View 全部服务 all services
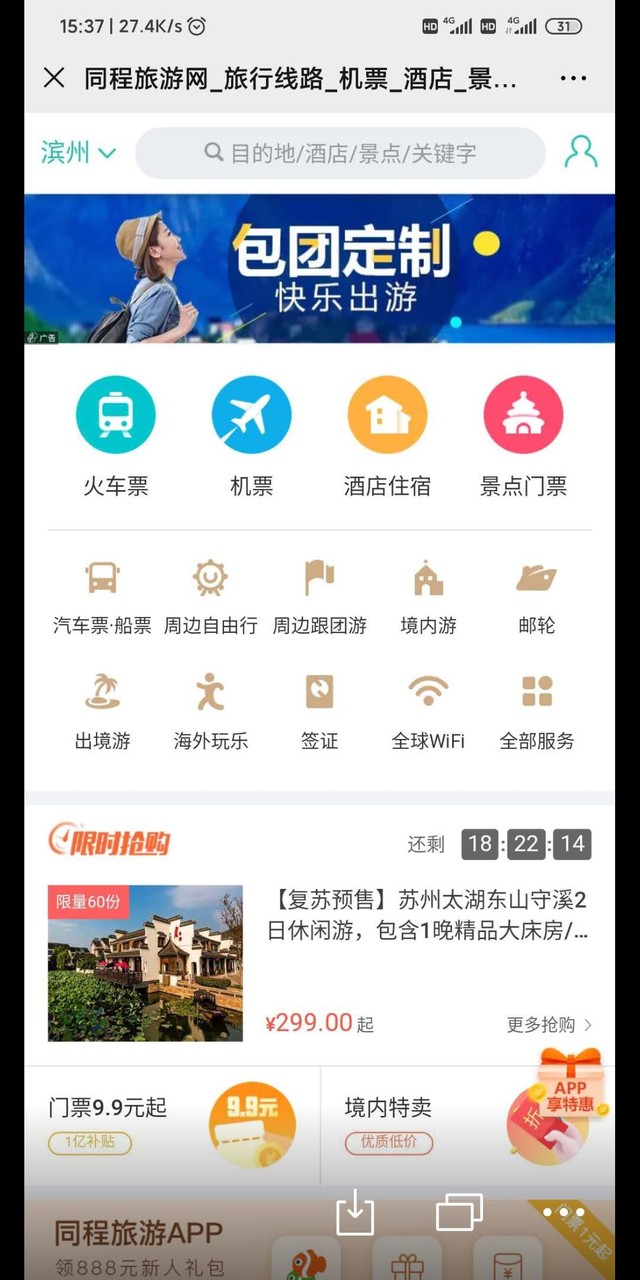The image size is (640, 1280). [537, 712]
